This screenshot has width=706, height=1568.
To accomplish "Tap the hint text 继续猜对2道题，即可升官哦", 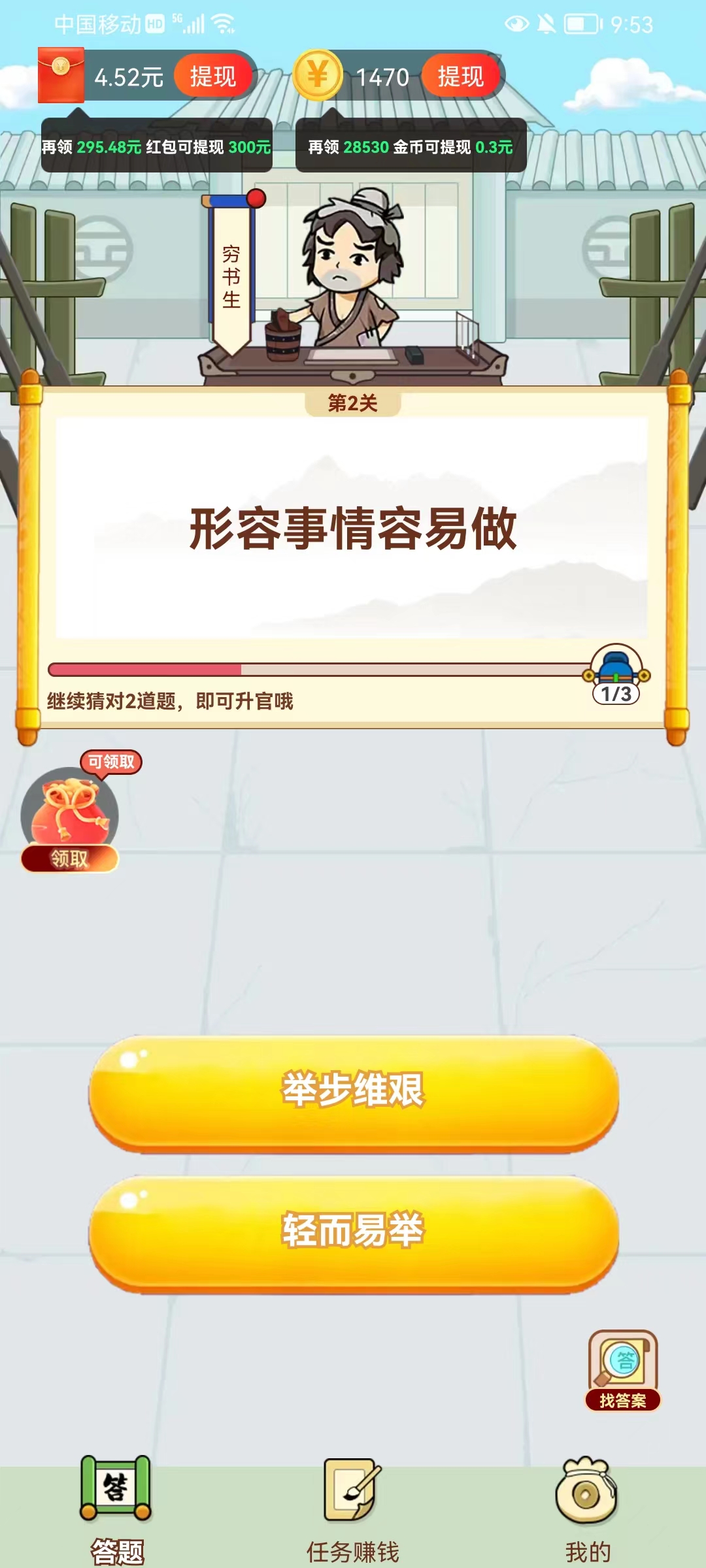I will point(171,701).
